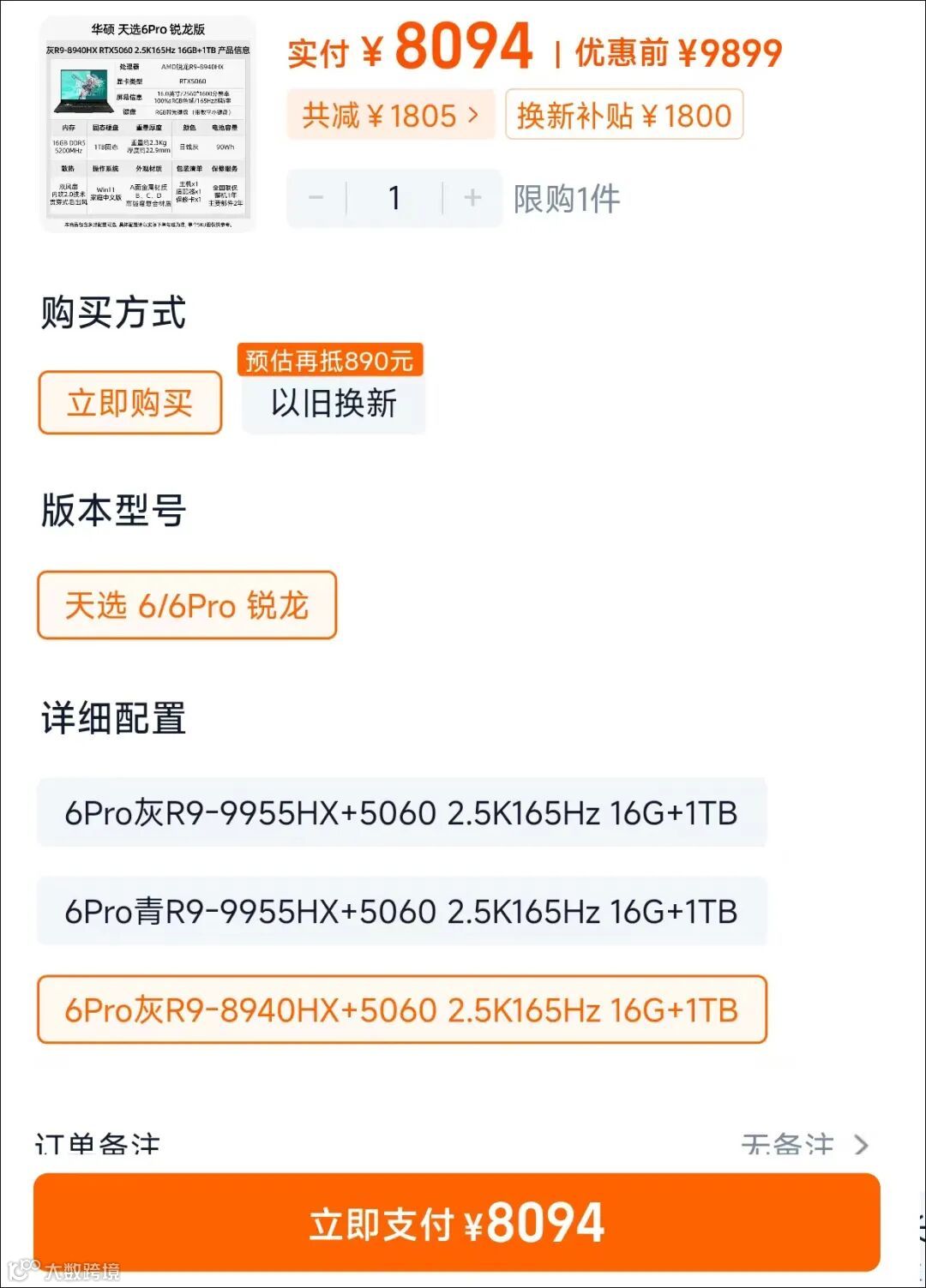This screenshot has width=926, height=1288.
Task: Increase quantity with the plus stepper
Action: 472,198
